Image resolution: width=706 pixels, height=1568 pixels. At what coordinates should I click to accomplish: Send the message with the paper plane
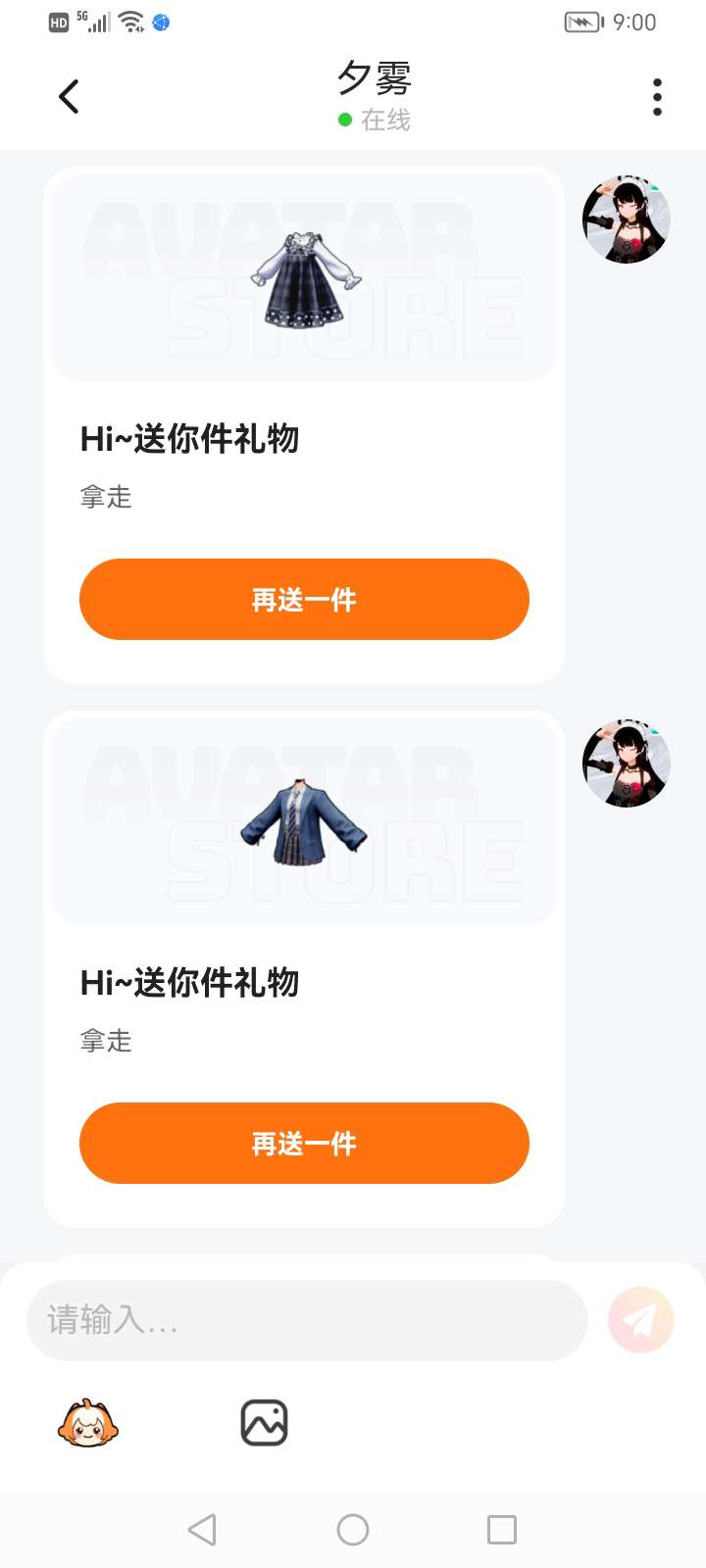pyautogui.click(x=641, y=1320)
